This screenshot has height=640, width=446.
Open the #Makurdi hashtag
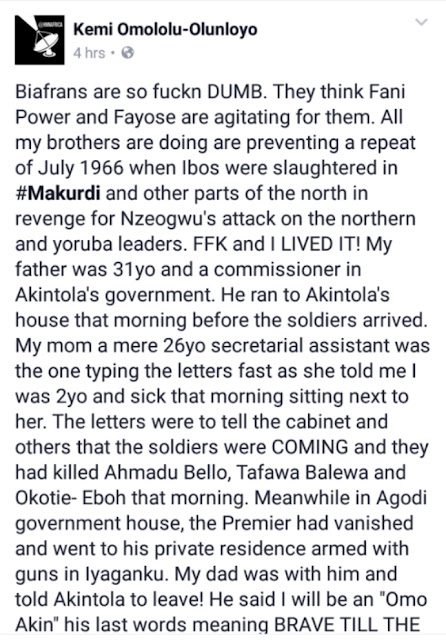coord(58,193)
